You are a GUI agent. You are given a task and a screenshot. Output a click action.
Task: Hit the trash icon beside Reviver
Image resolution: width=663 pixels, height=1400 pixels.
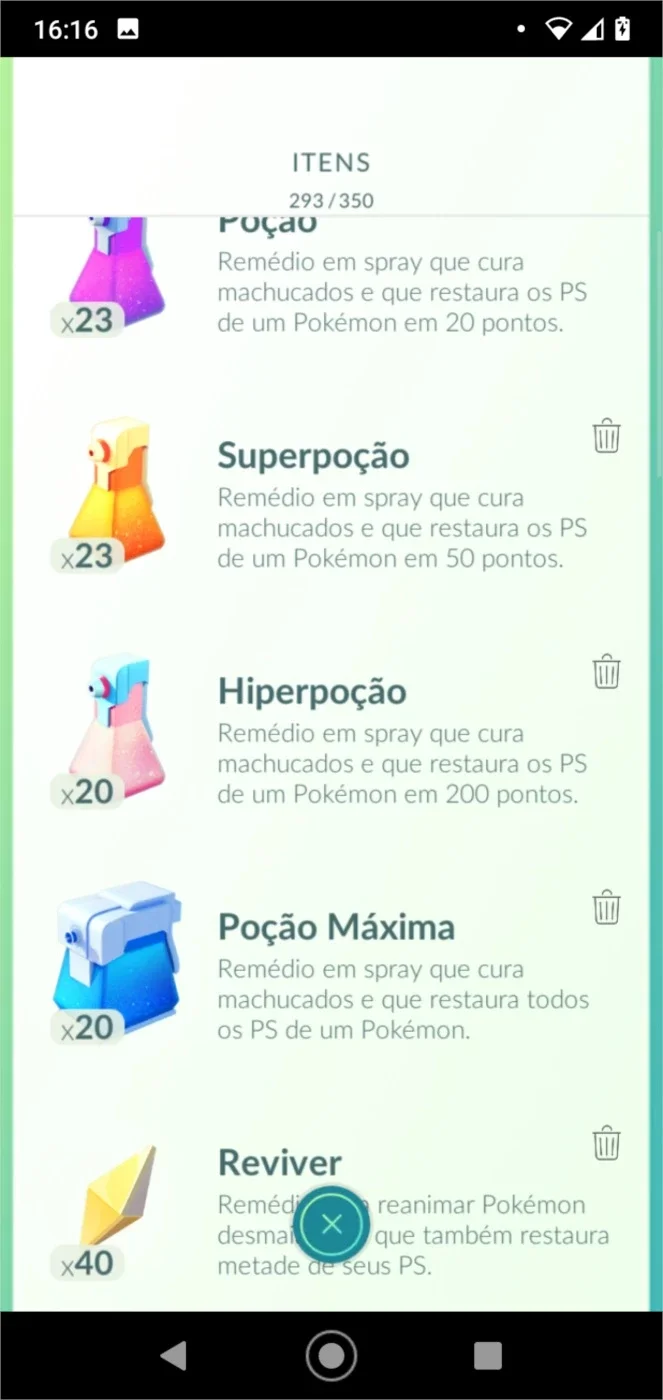(607, 1142)
